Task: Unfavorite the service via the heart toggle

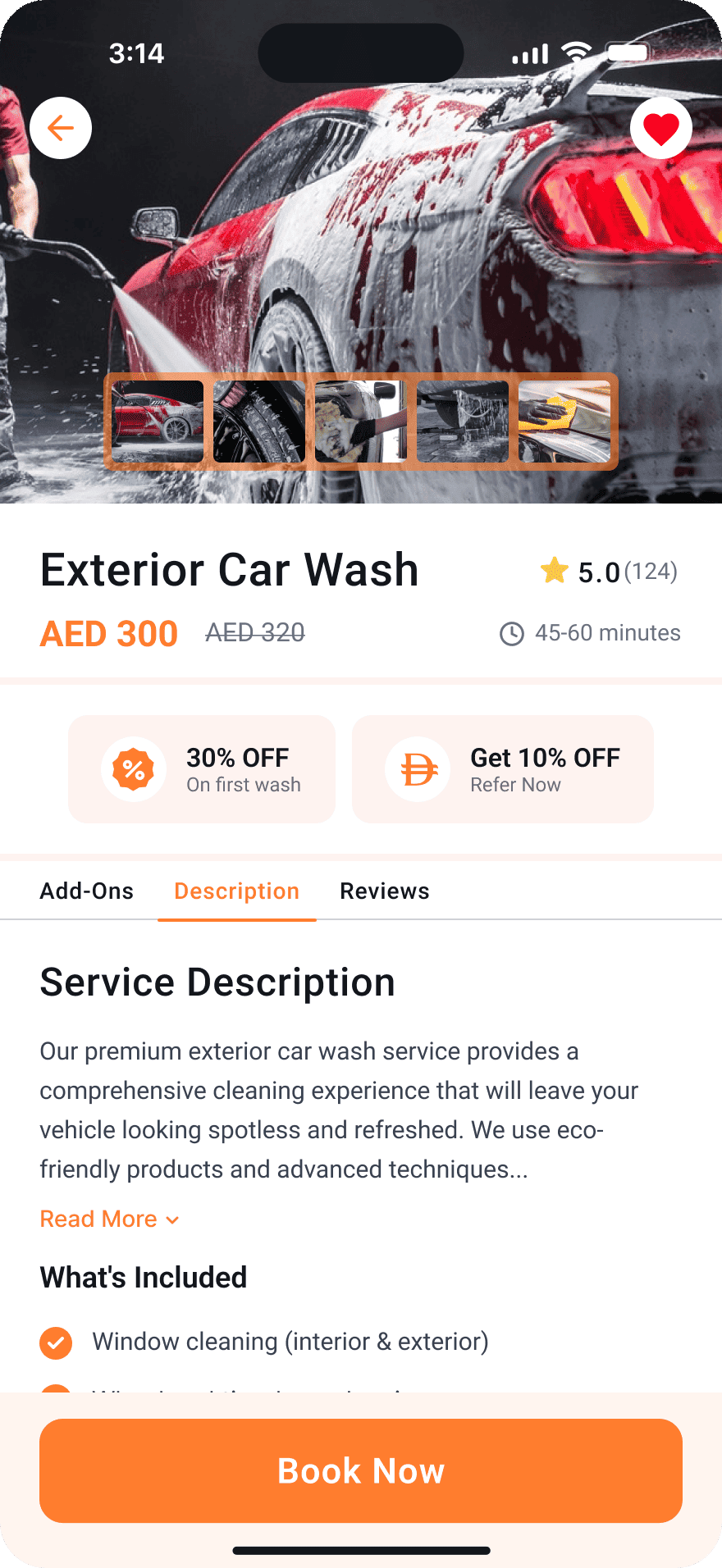Action: 661,128
